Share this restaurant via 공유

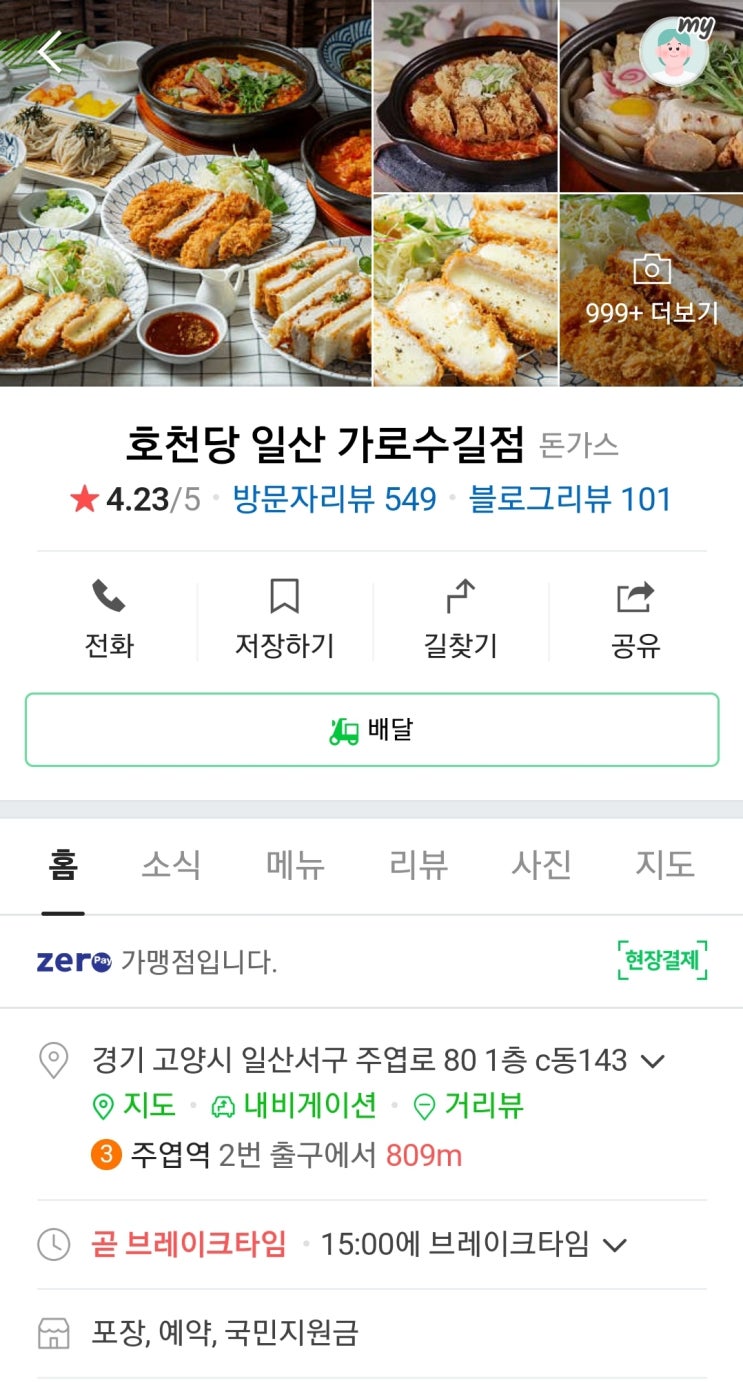tap(635, 619)
